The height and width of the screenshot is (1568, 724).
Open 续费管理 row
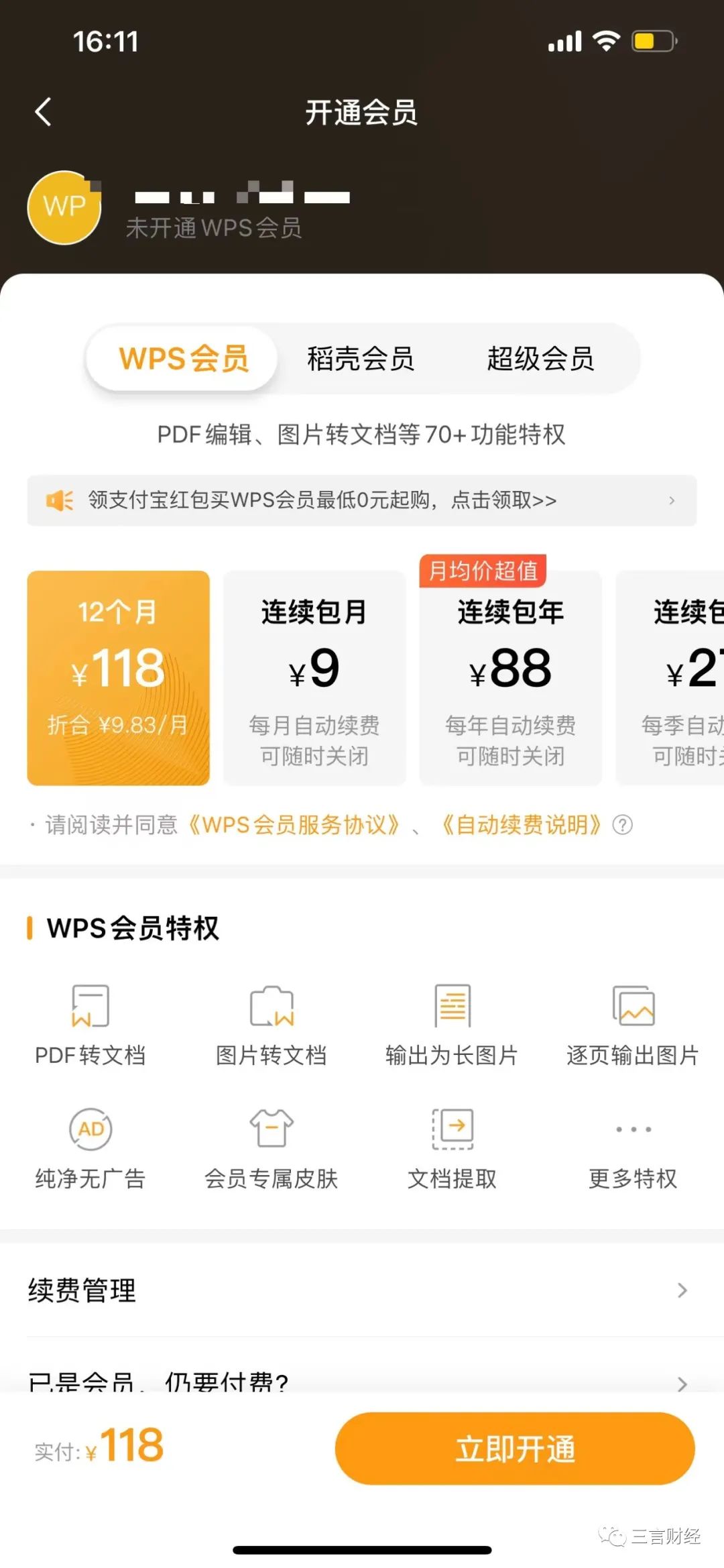(x=362, y=1290)
